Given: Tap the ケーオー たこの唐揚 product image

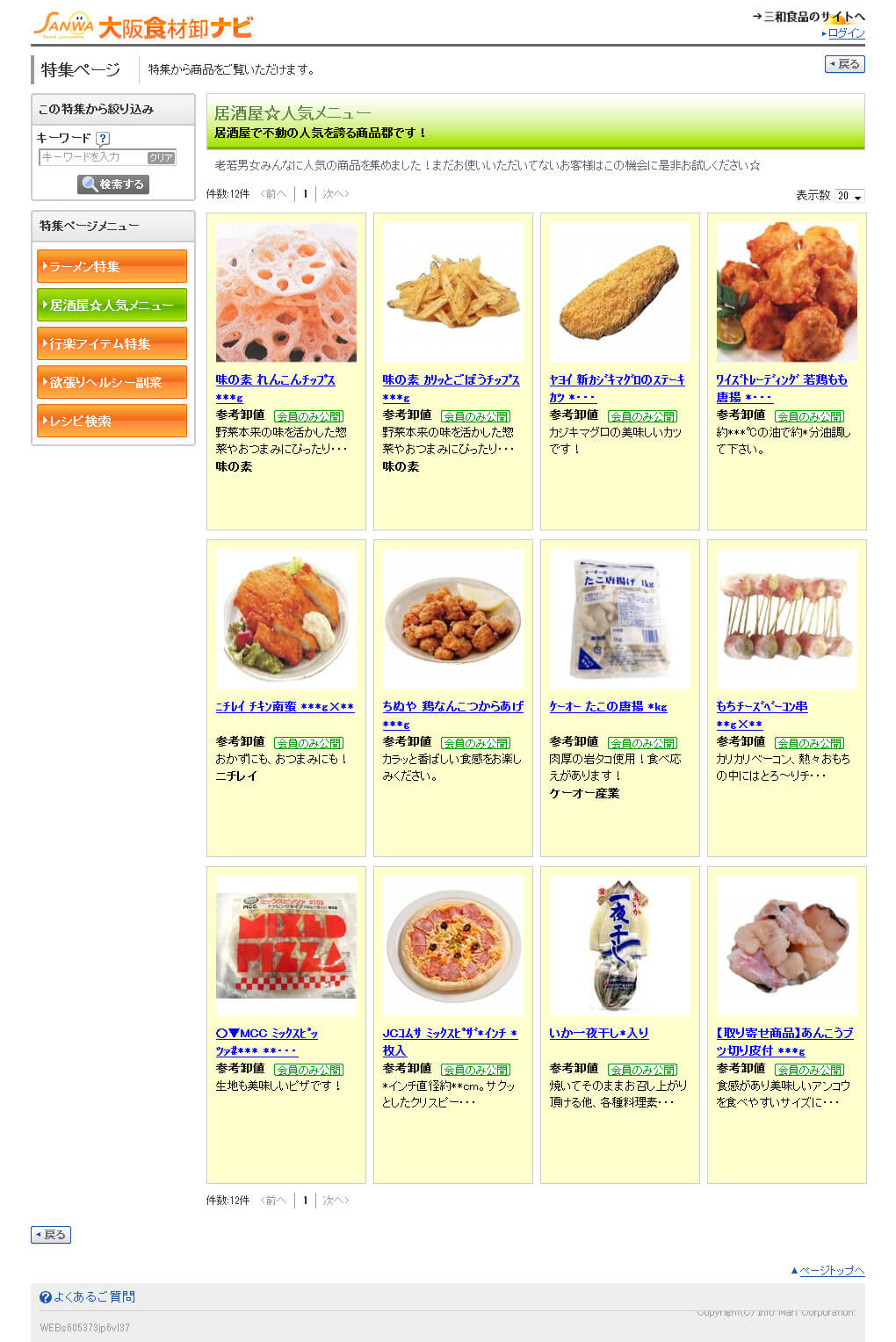Looking at the screenshot, I should click(619, 619).
